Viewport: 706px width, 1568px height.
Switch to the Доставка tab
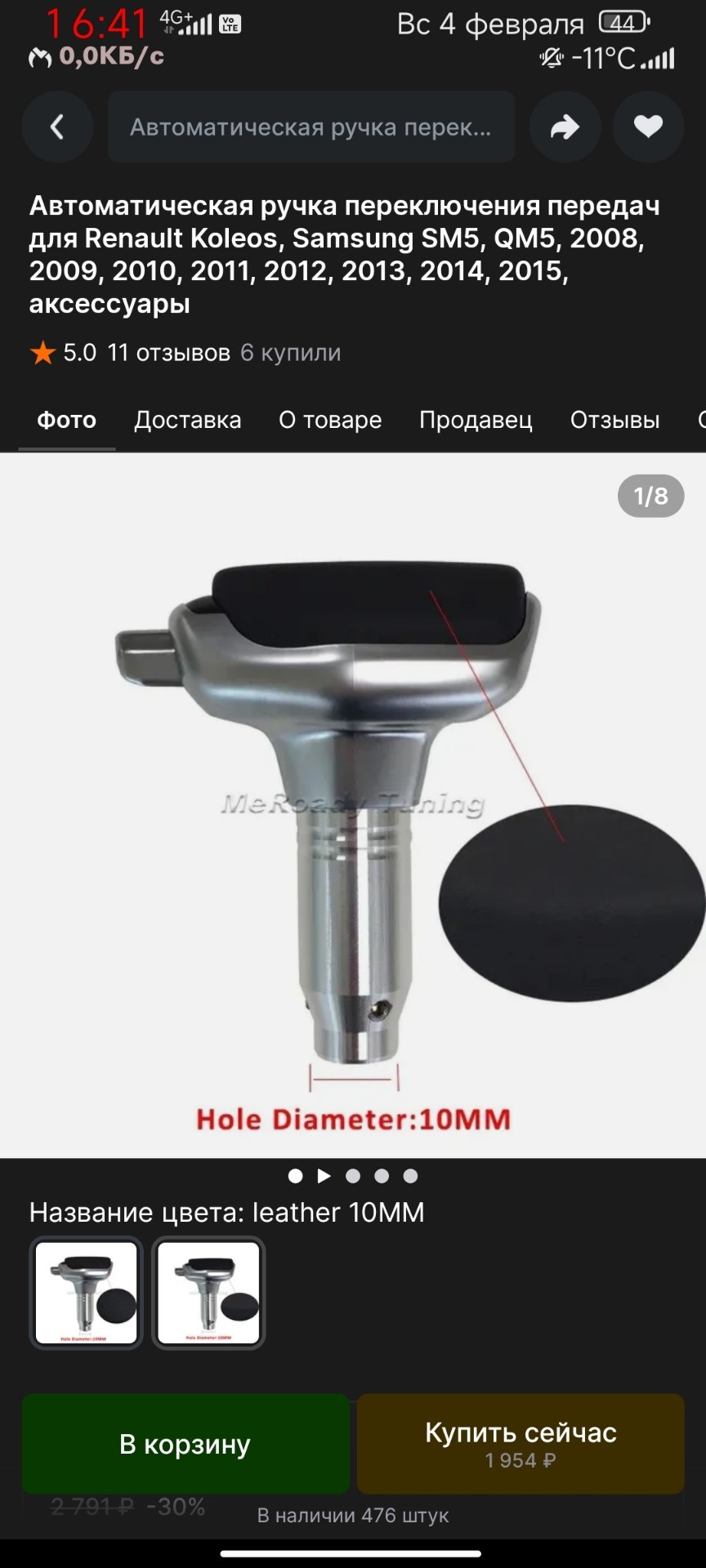(x=187, y=420)
